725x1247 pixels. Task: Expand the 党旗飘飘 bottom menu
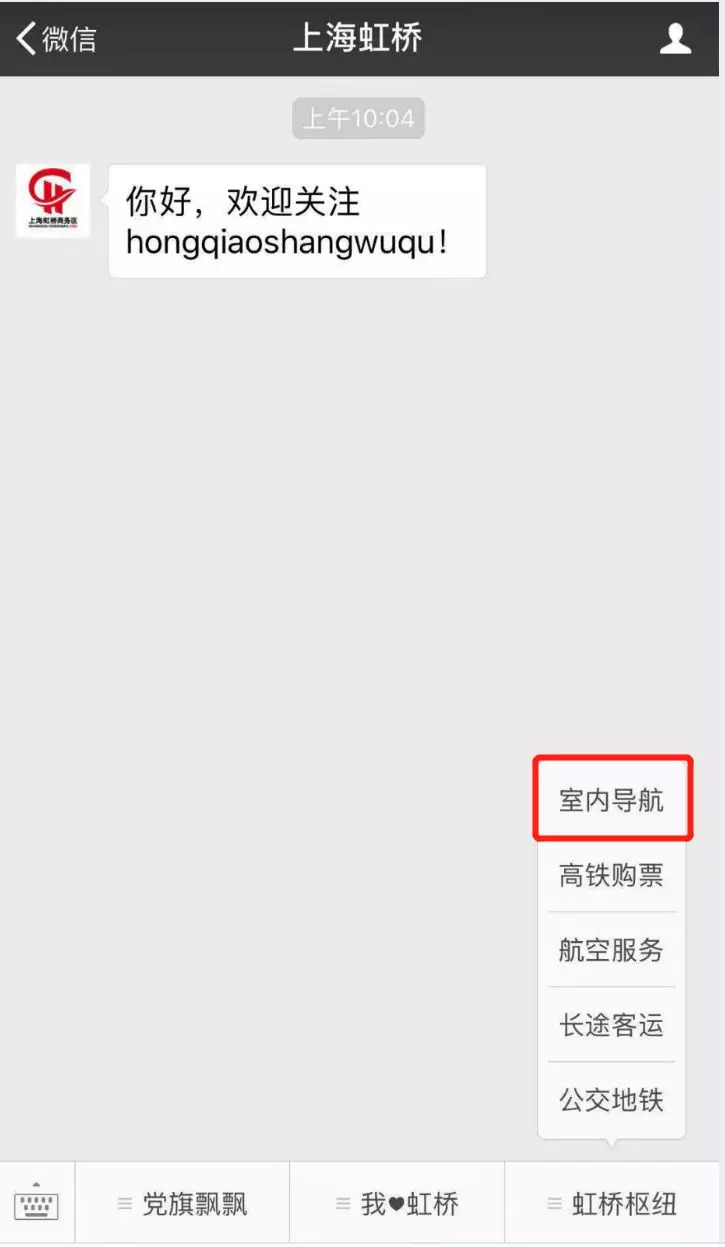(x=182, y=1204)
